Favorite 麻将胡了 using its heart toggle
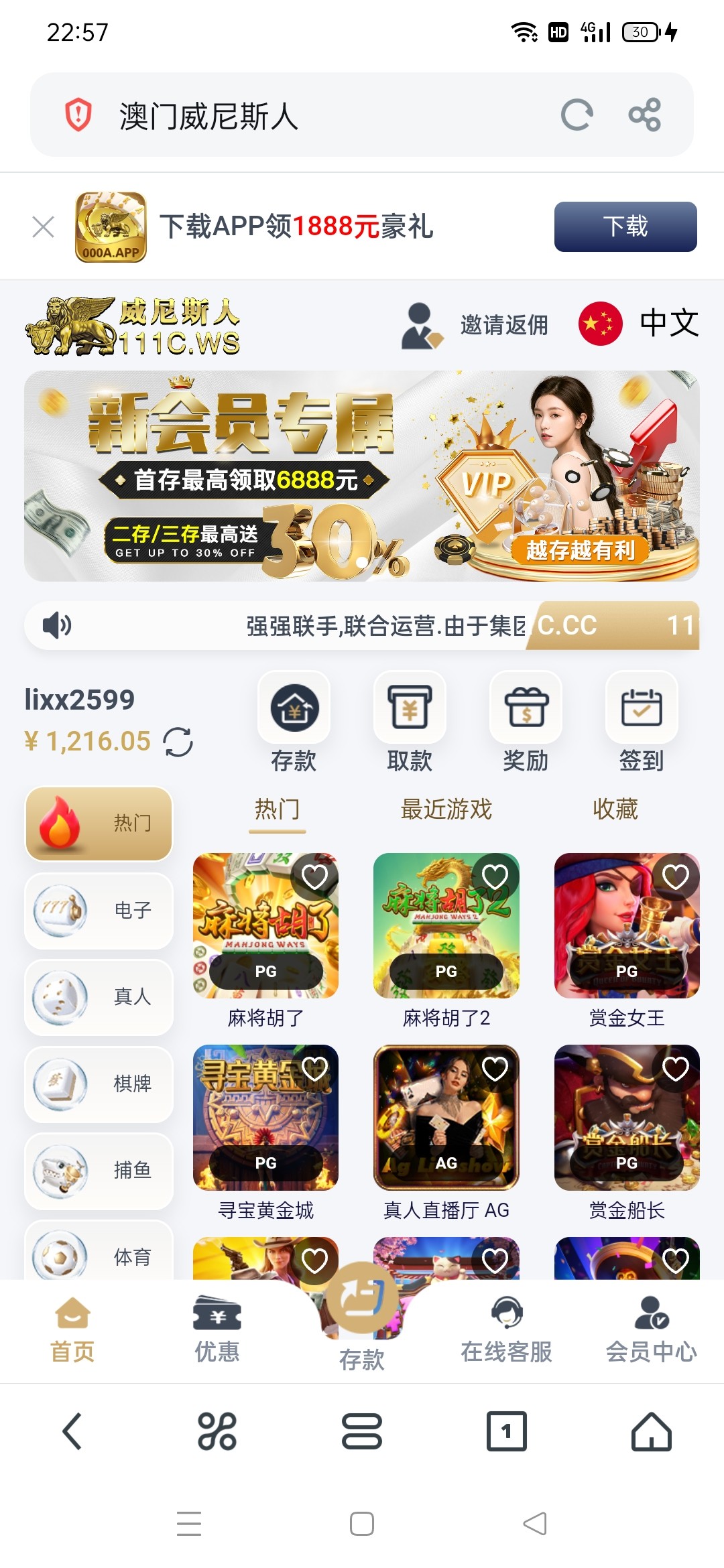The height and width of the screenshot is (1568, 724). click(314, 876)
